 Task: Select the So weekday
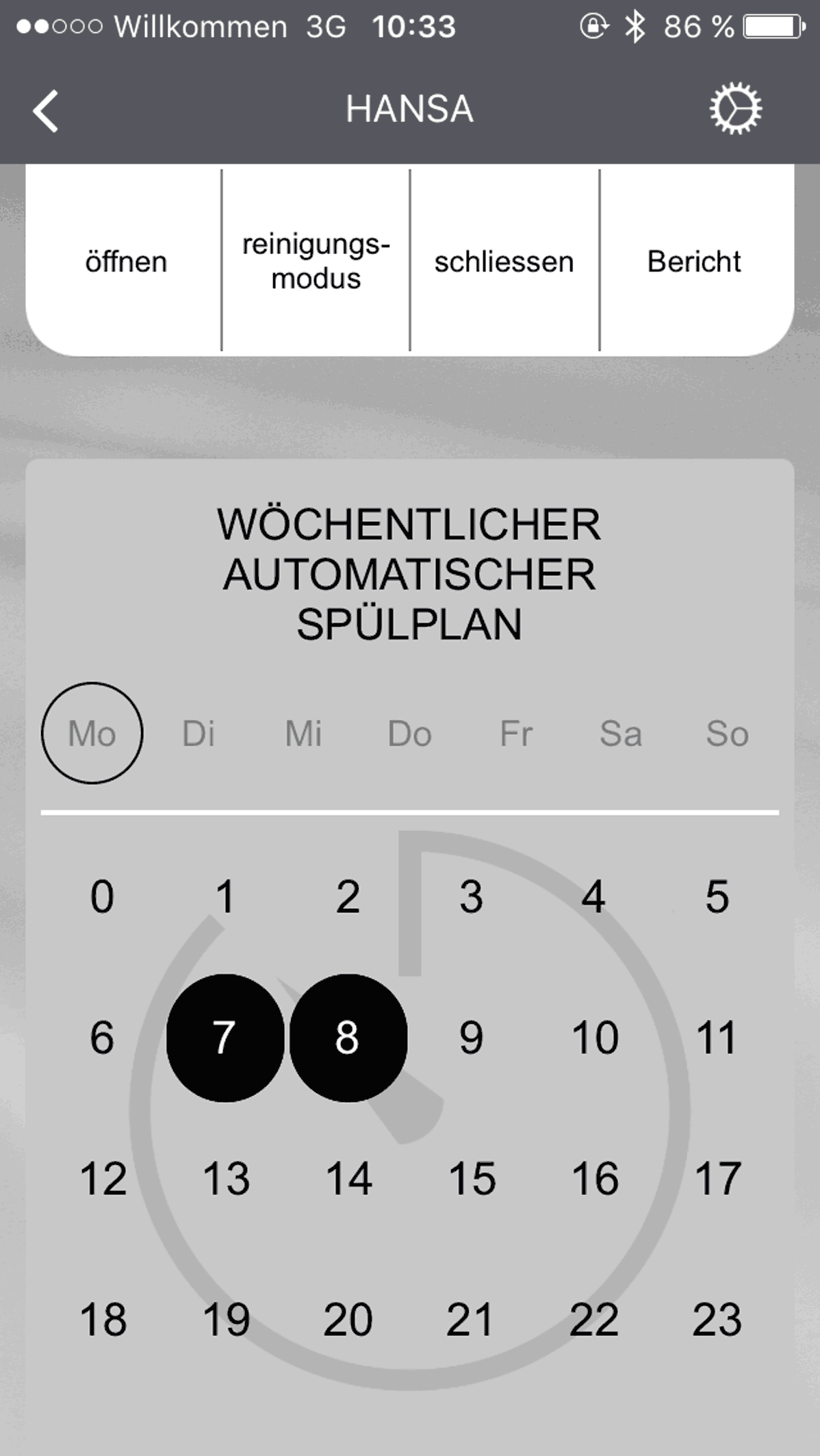point(727,733)
